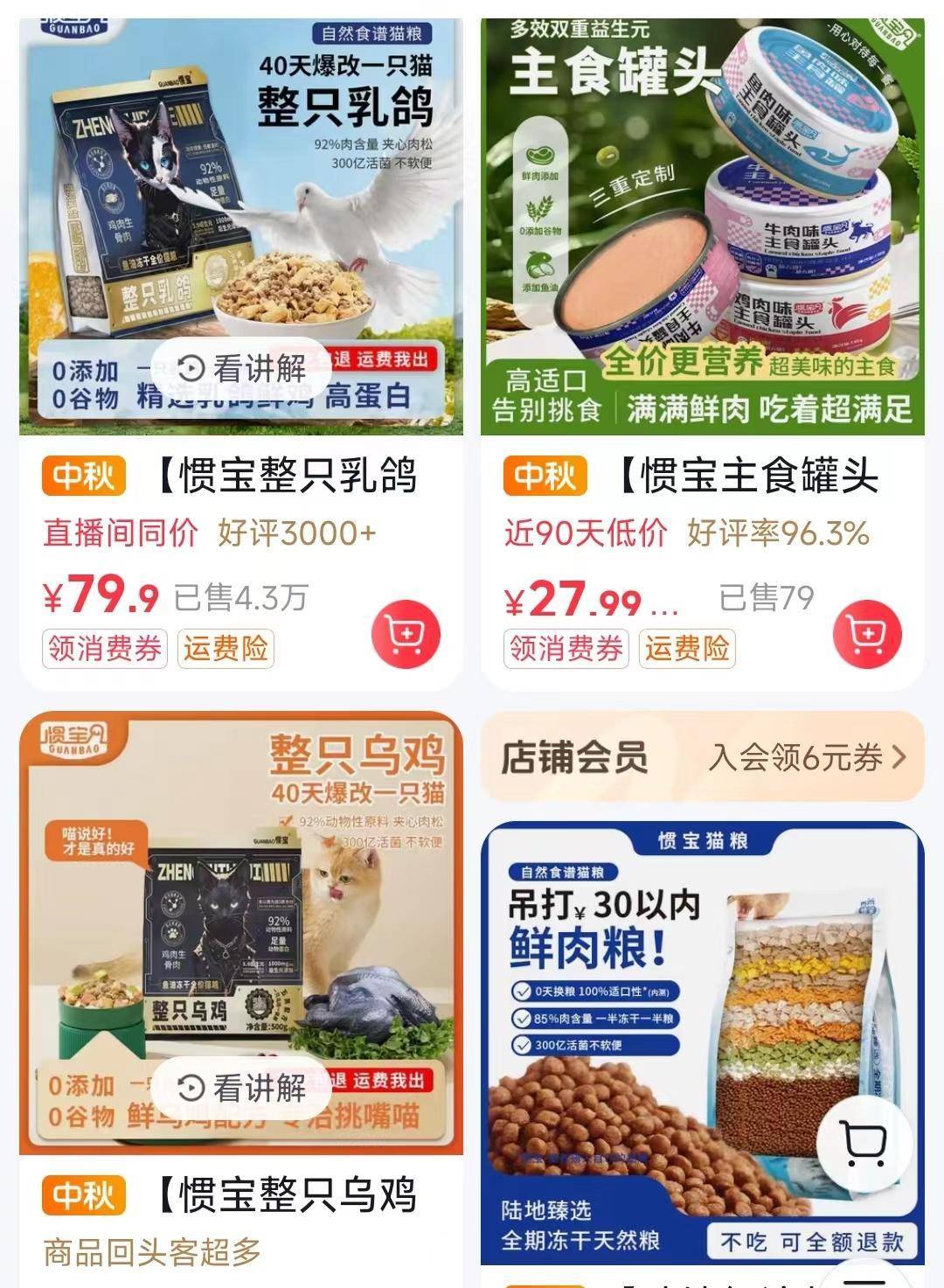
Task: Claim 领消费券 under 主食罐头
Action: pos(566,649)
